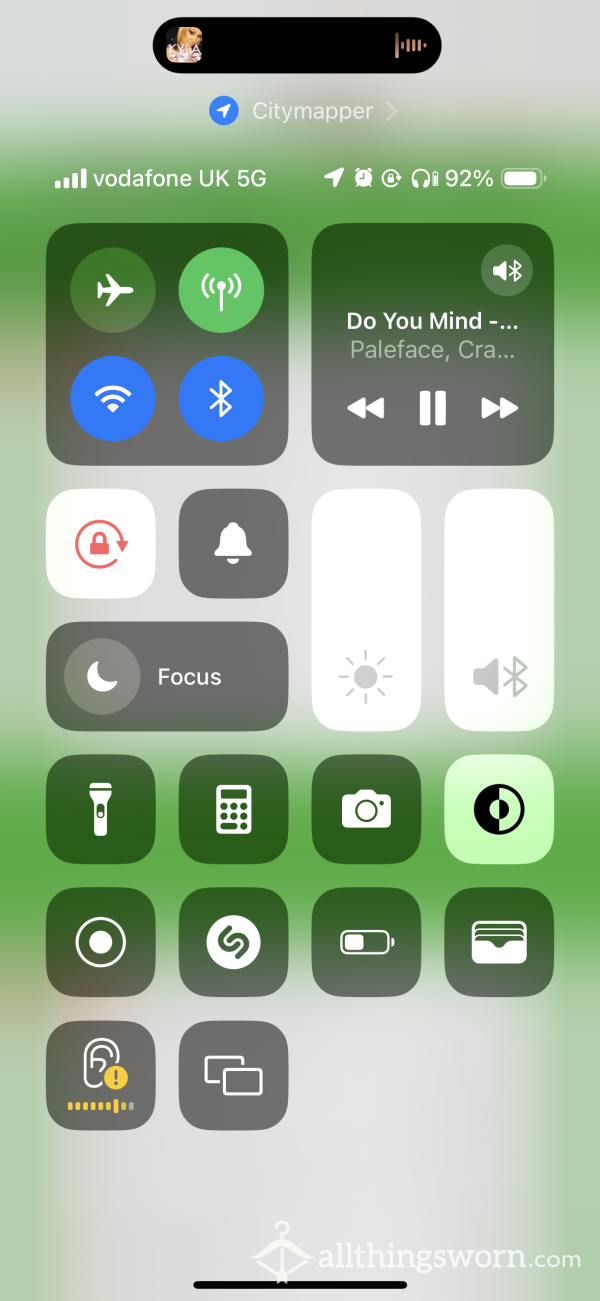The image size is (600, 1301).
Task: Turn off cellular data
Action: coord(221,290)
